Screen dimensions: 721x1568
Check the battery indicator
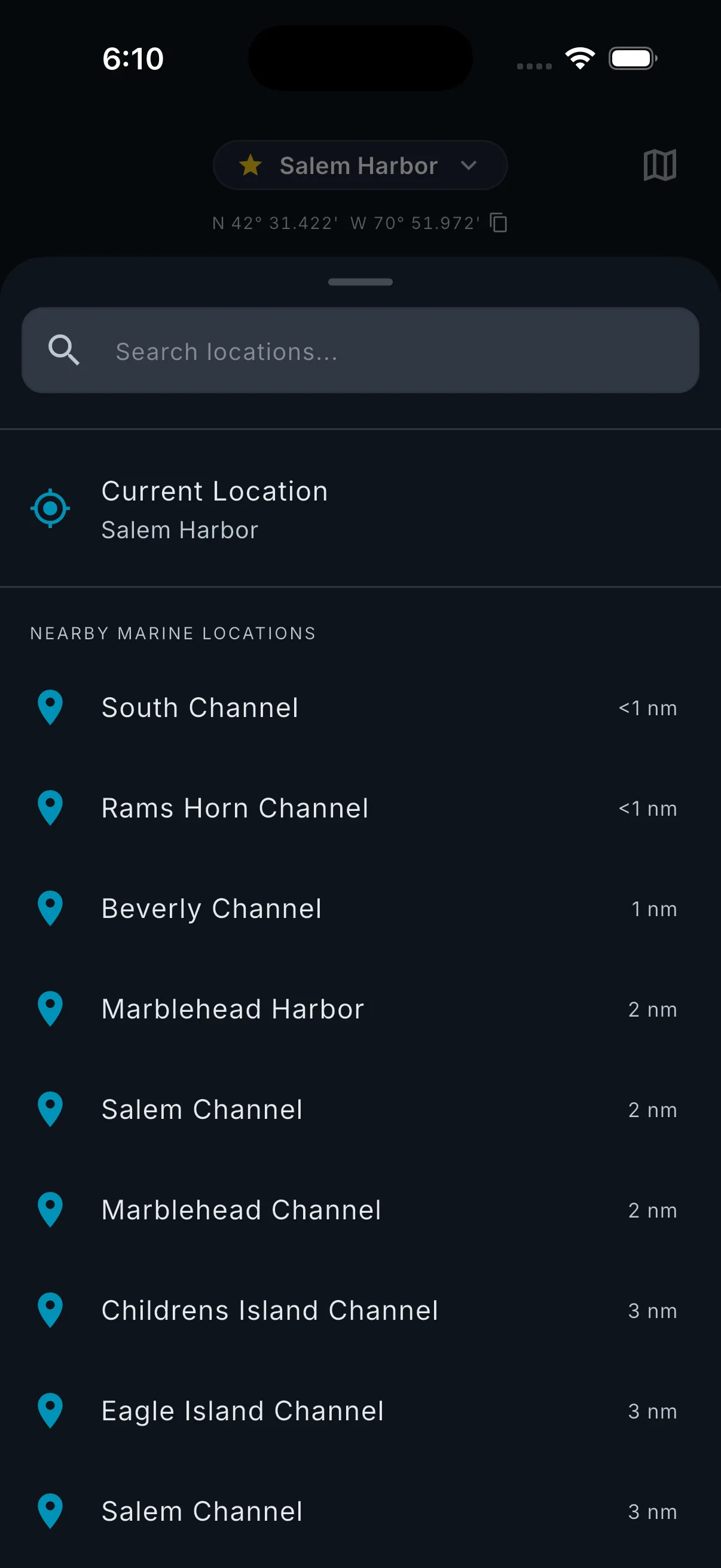[632, 58]
